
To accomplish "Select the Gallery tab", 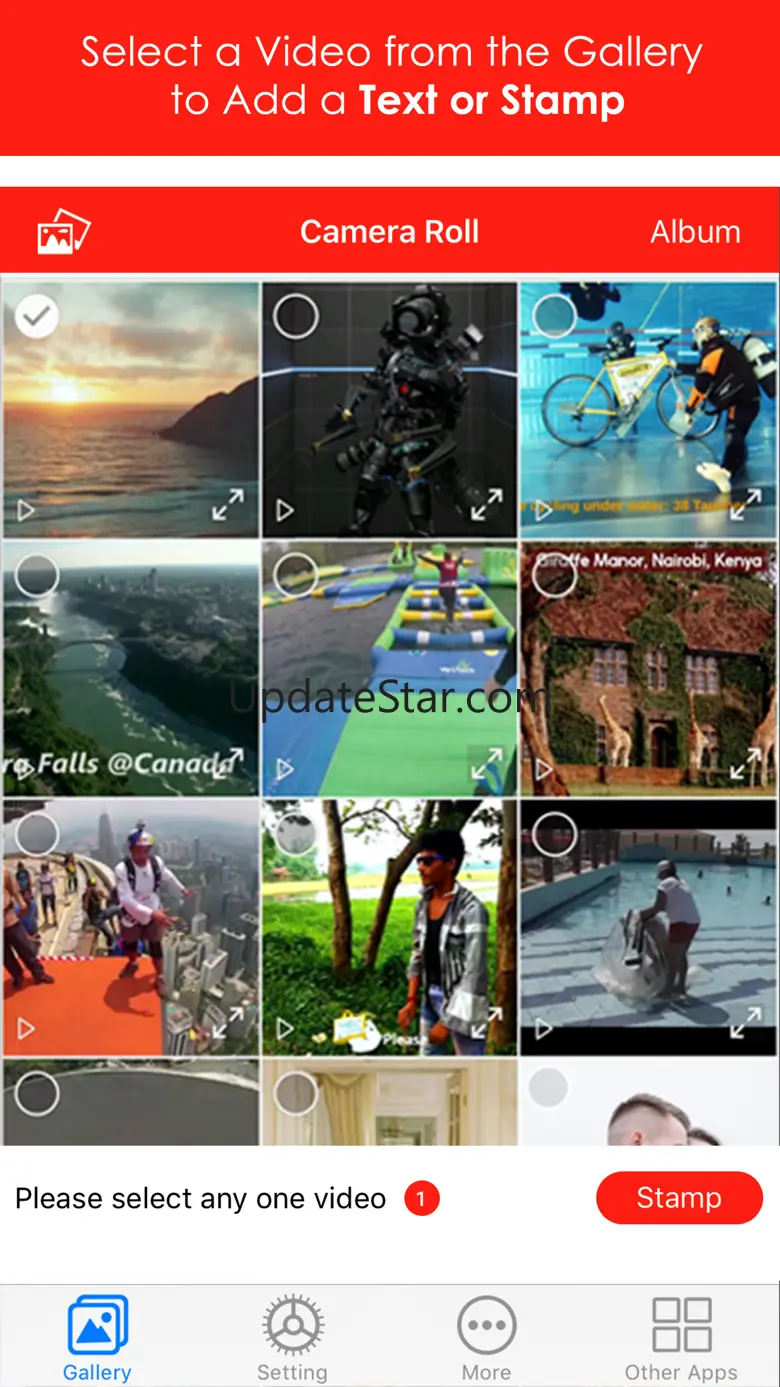I will [97, 1339].
